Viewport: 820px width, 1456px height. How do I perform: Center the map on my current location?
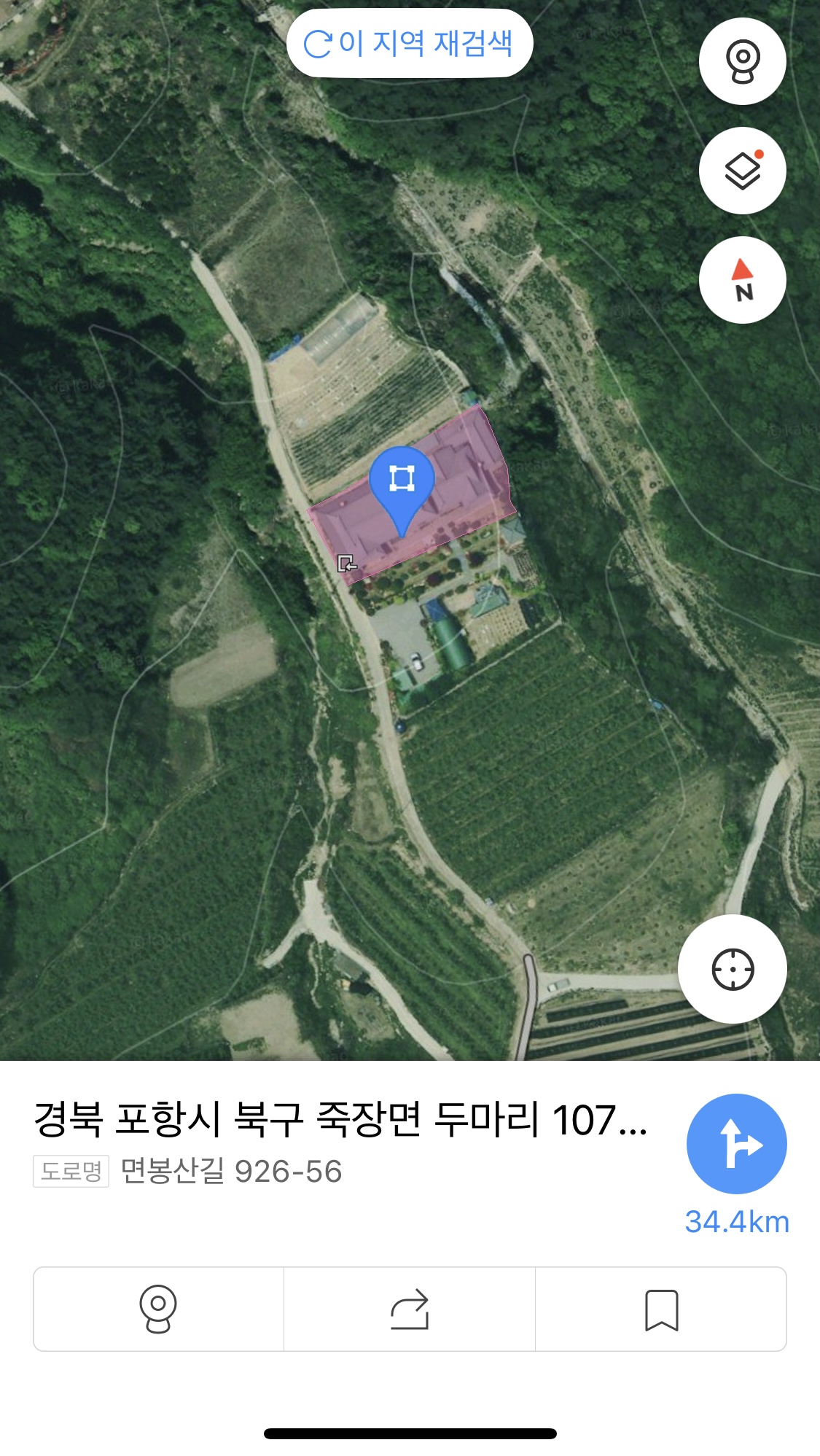coord(733,969)
